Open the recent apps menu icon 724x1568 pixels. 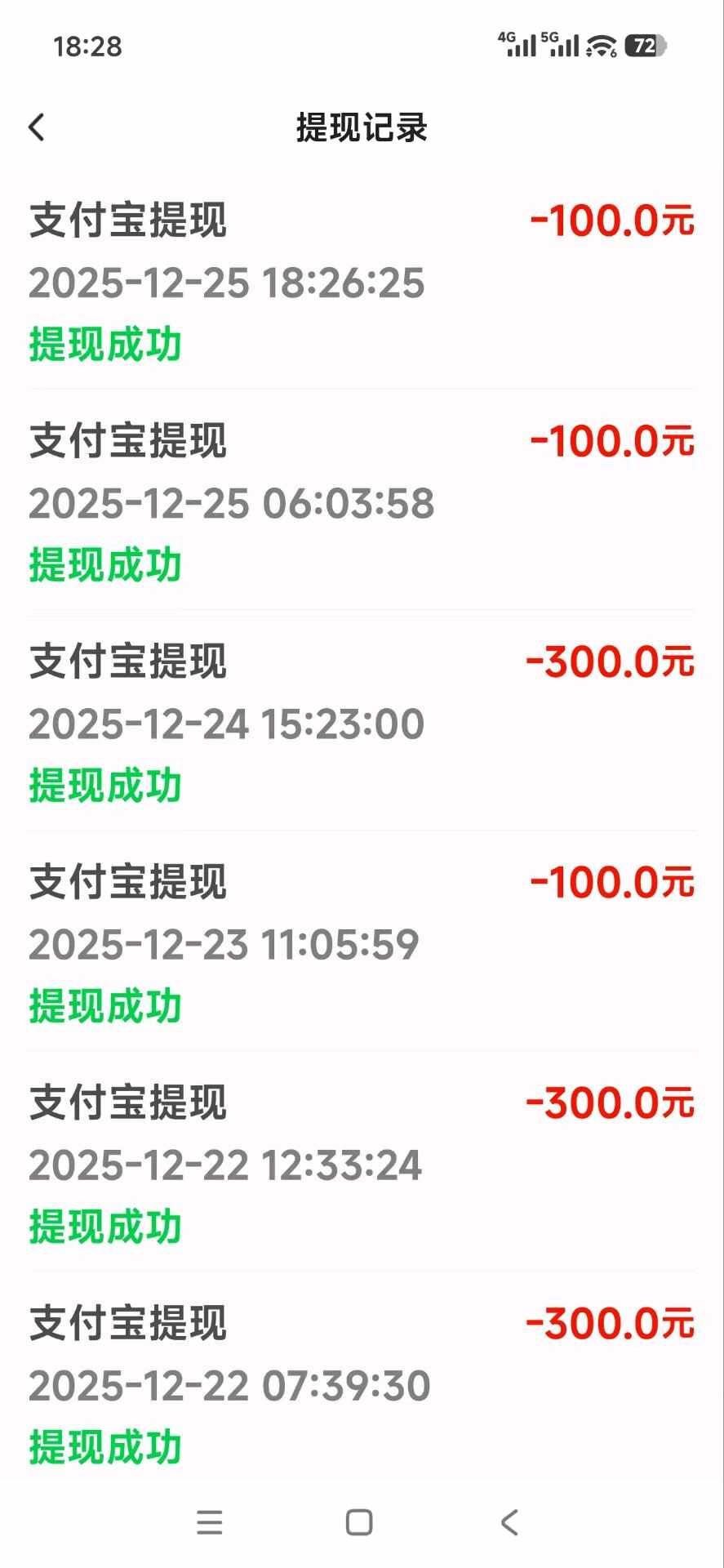click(x=211, y=1522)
